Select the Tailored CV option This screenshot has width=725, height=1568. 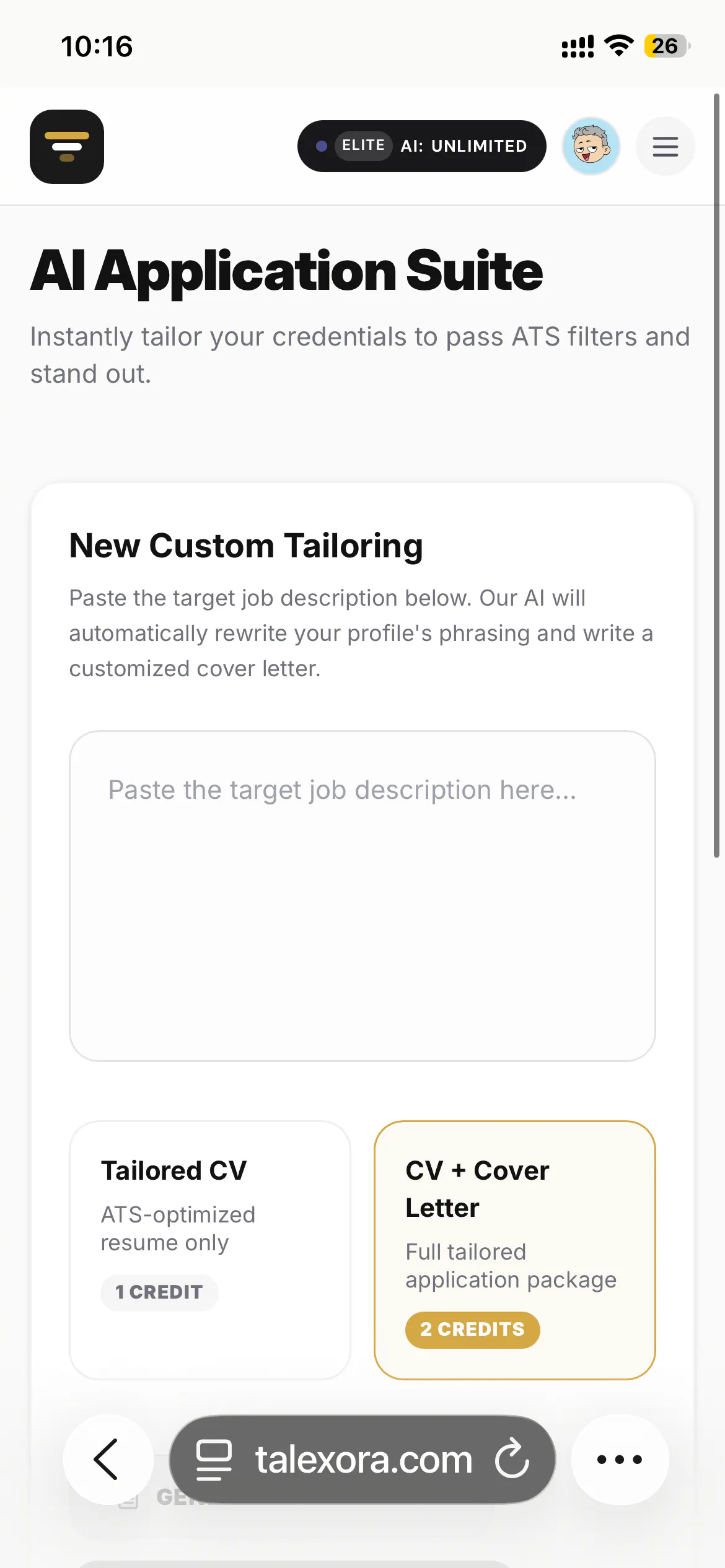[x=210, y=1250]
